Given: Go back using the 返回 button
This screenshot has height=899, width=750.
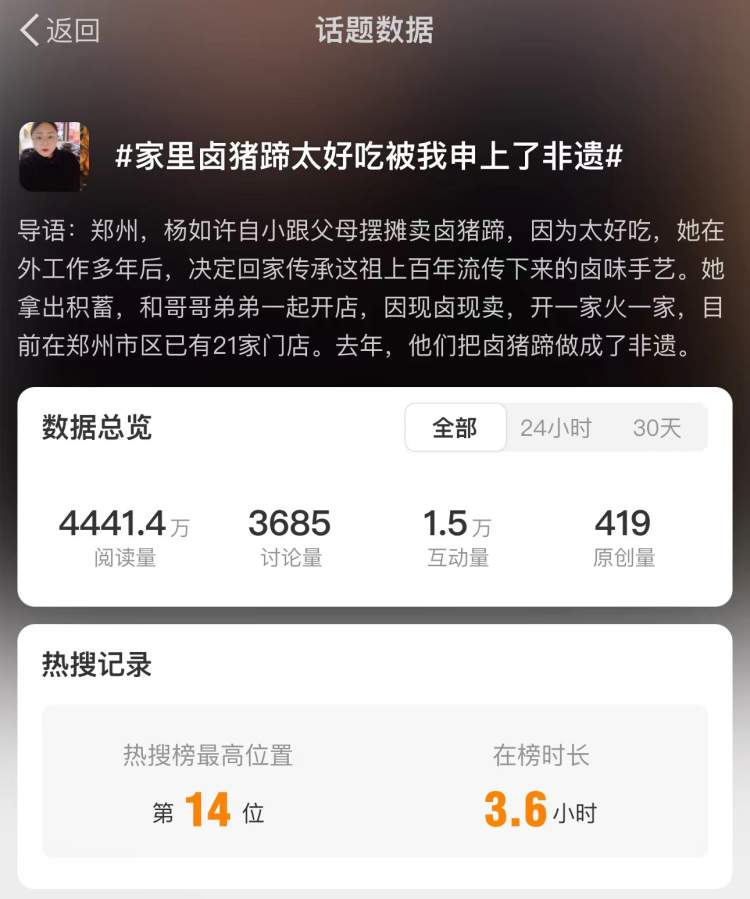Looking at the screenshot, I should [x=60, y=30].
